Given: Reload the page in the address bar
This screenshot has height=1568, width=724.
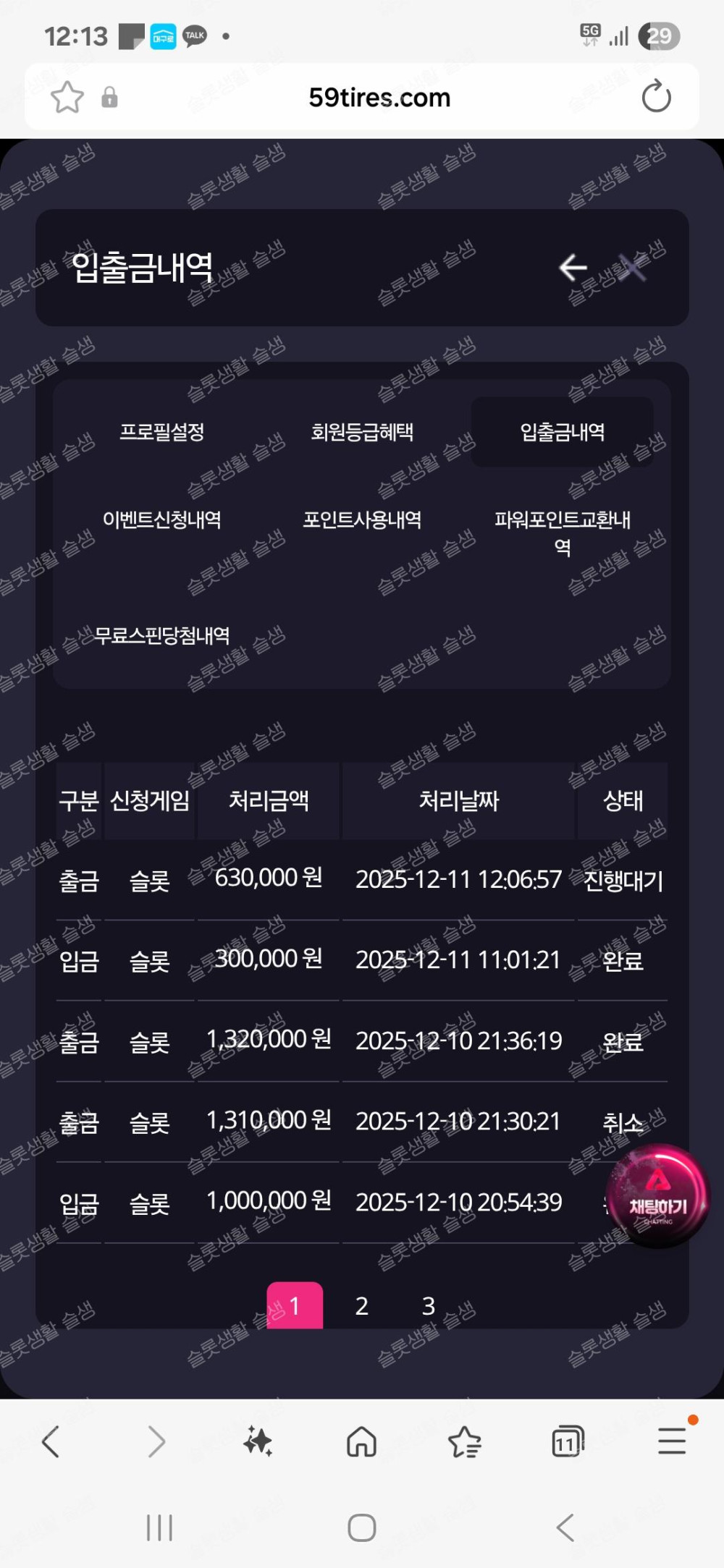Looking at the screenshot, I should pyautogui.click(x=656, y=97).
